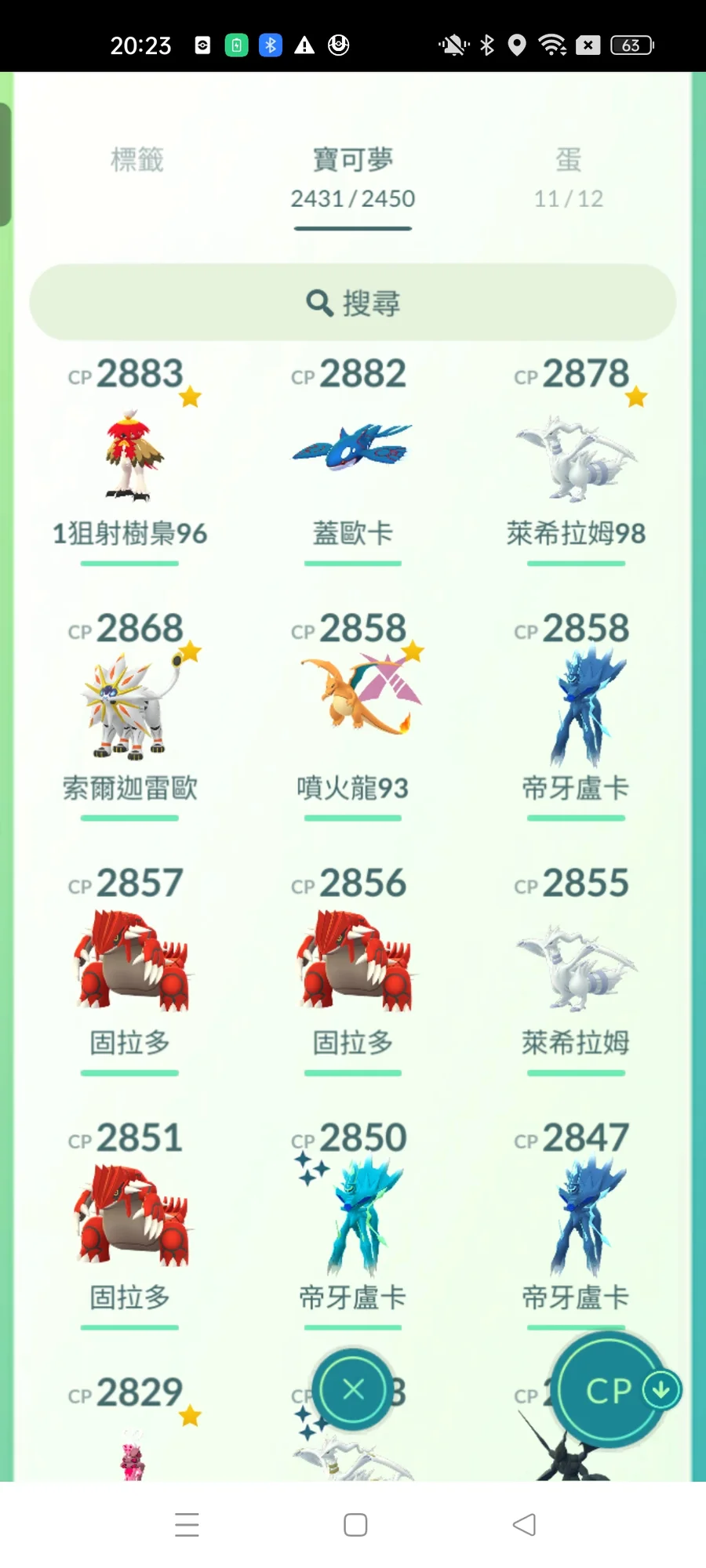This screenshot has width=706, height=1568.
Task: Open recent apps from the navigation bar
Action: [187, 1525]
